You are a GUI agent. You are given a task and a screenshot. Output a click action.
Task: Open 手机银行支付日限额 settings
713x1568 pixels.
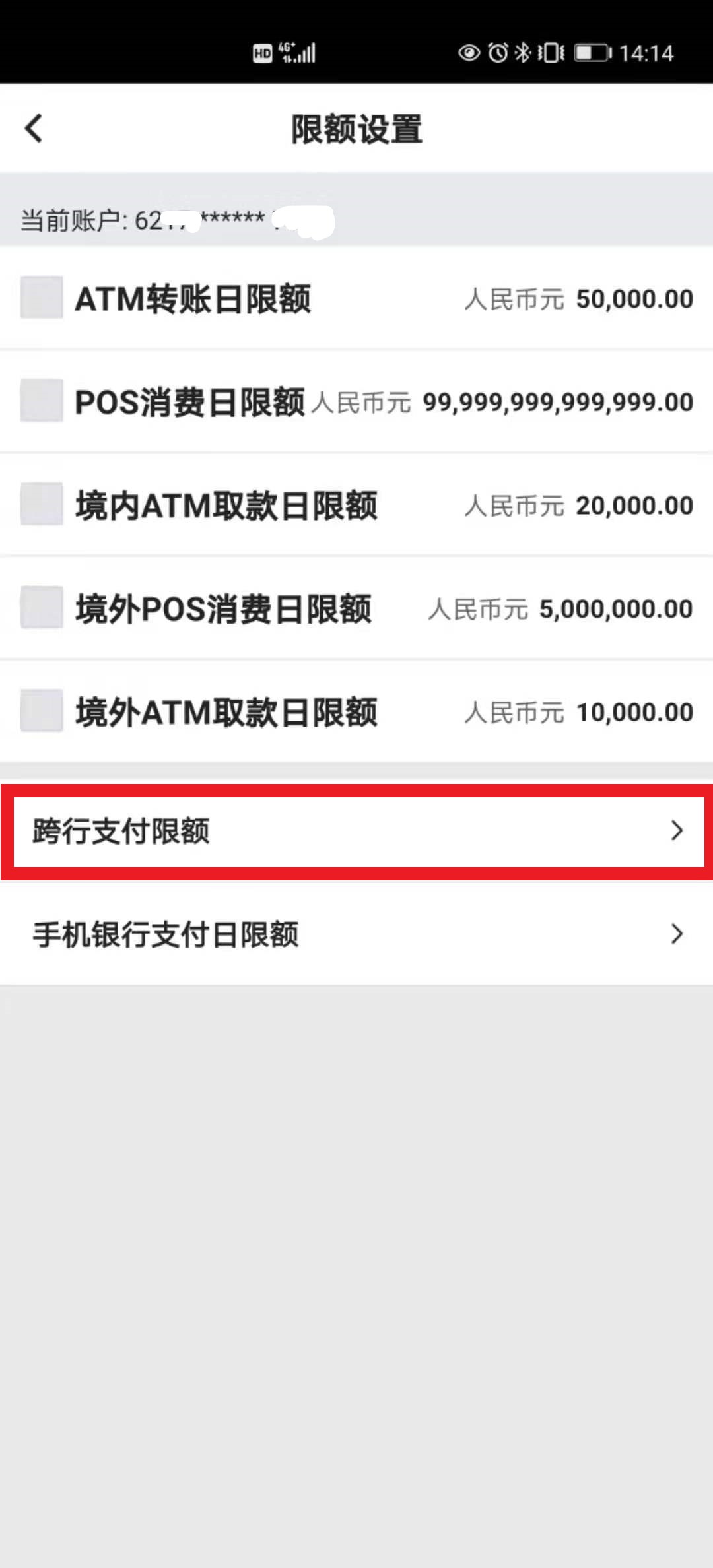356,934
